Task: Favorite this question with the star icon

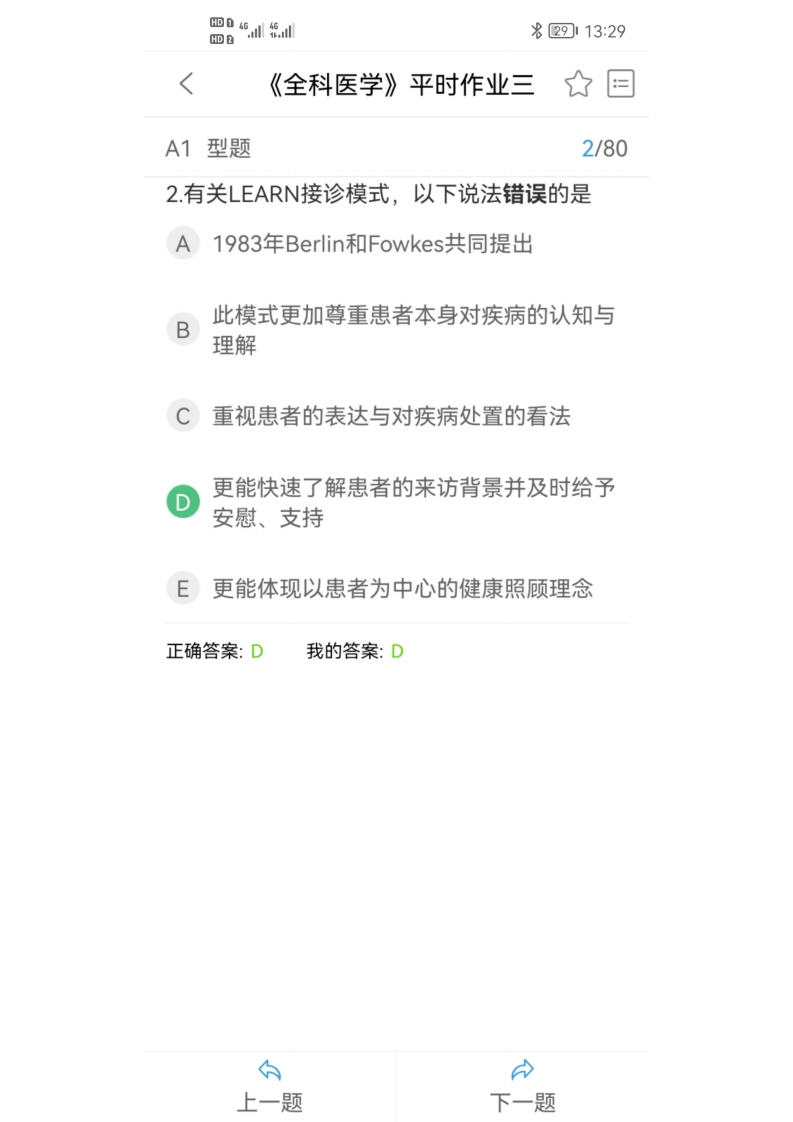Action: [578, 84]
